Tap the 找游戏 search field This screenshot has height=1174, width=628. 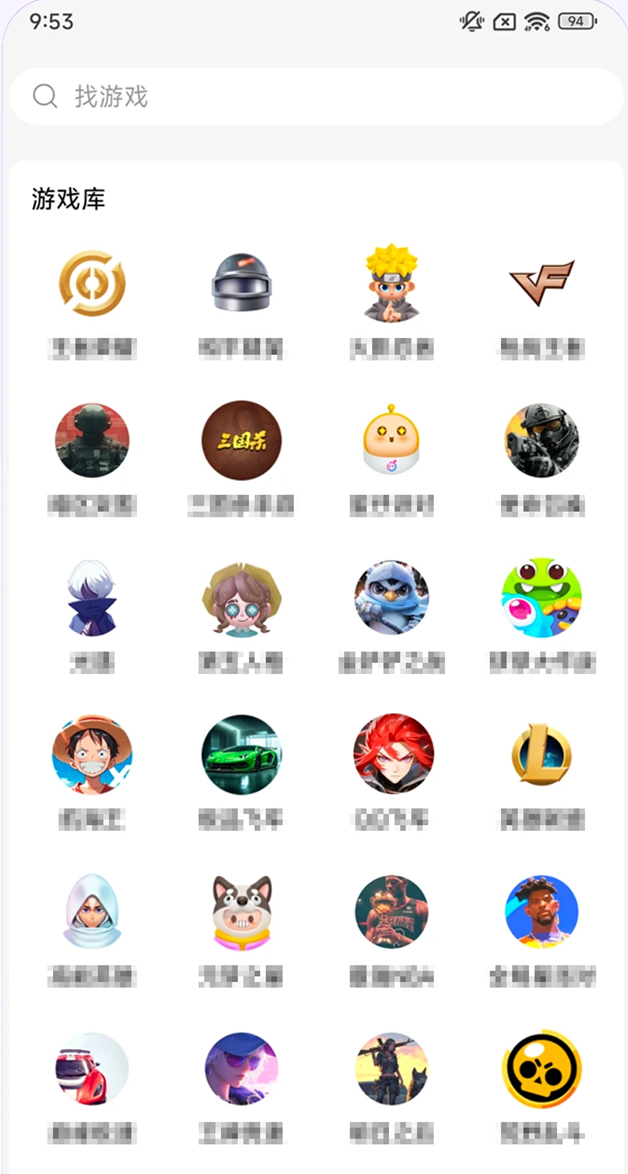click(316, 96)
